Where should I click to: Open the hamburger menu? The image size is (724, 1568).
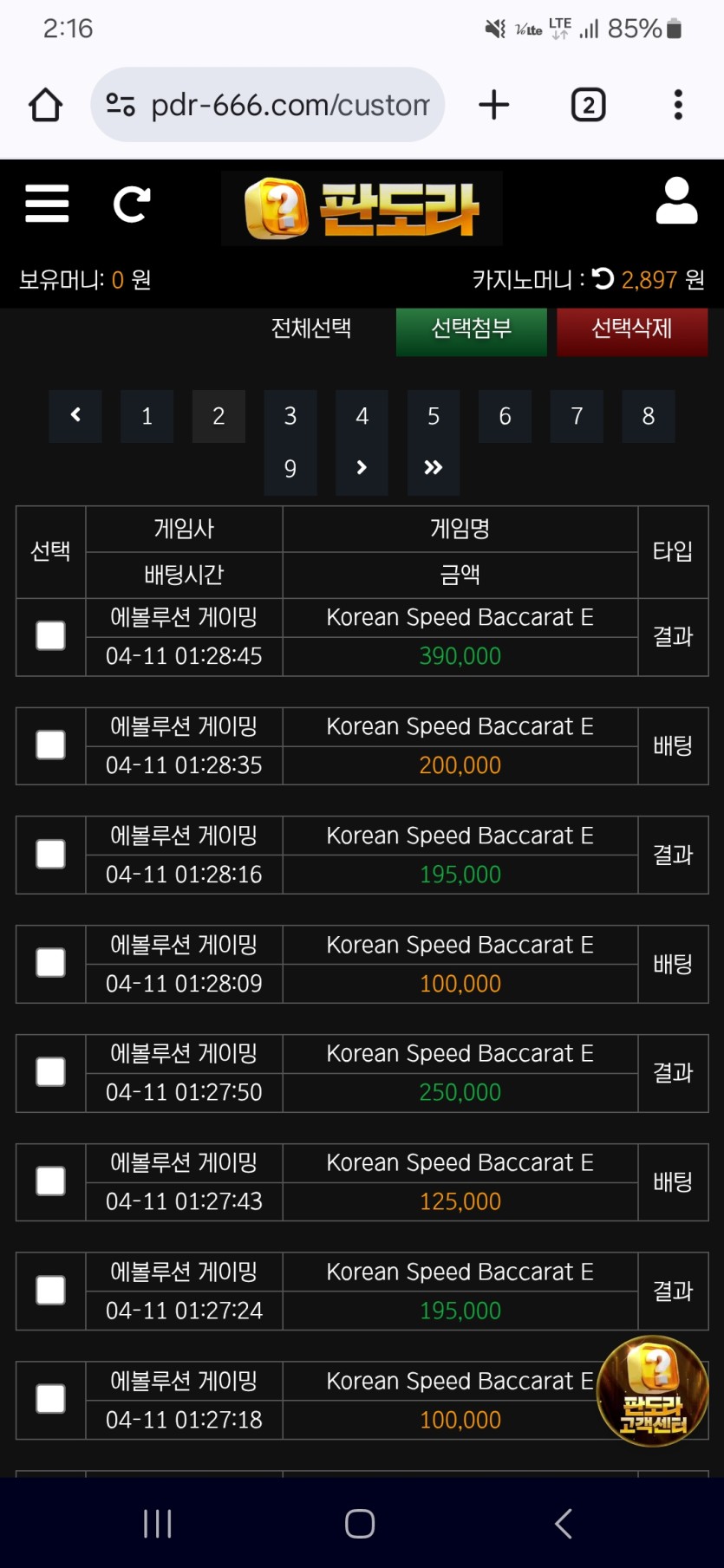[x=47, y=204]
